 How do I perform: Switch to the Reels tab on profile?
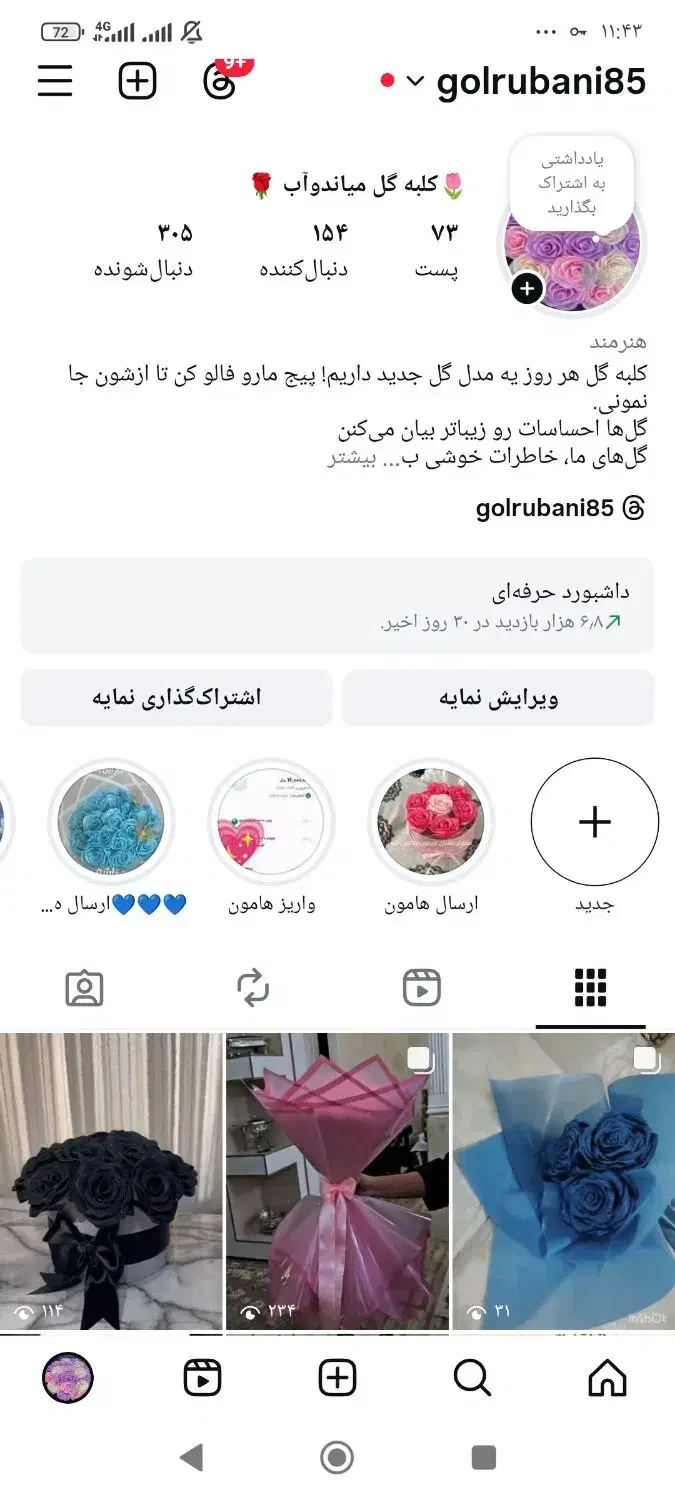(422, 988)
